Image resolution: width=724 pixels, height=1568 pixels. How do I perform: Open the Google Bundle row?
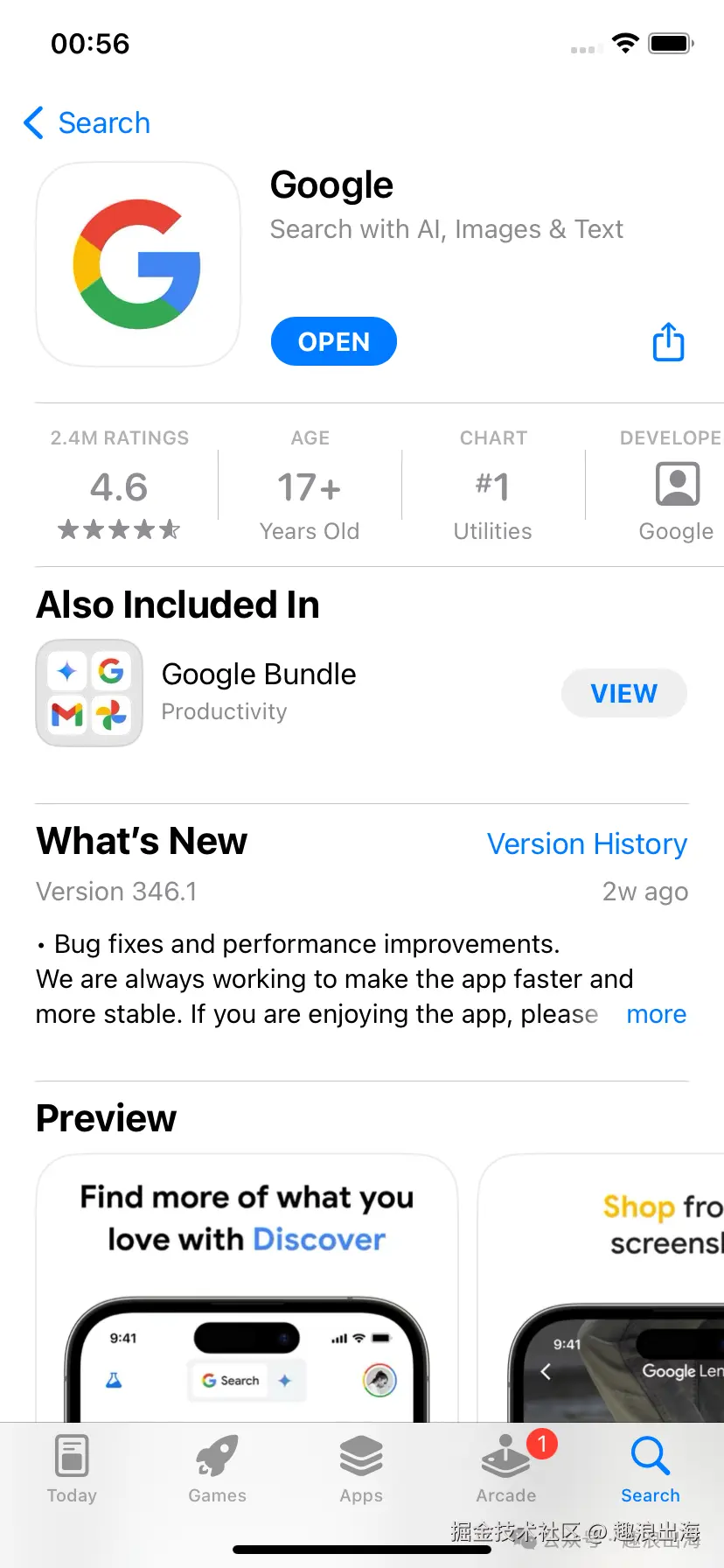pyautogui.click(x=259, y=692)
